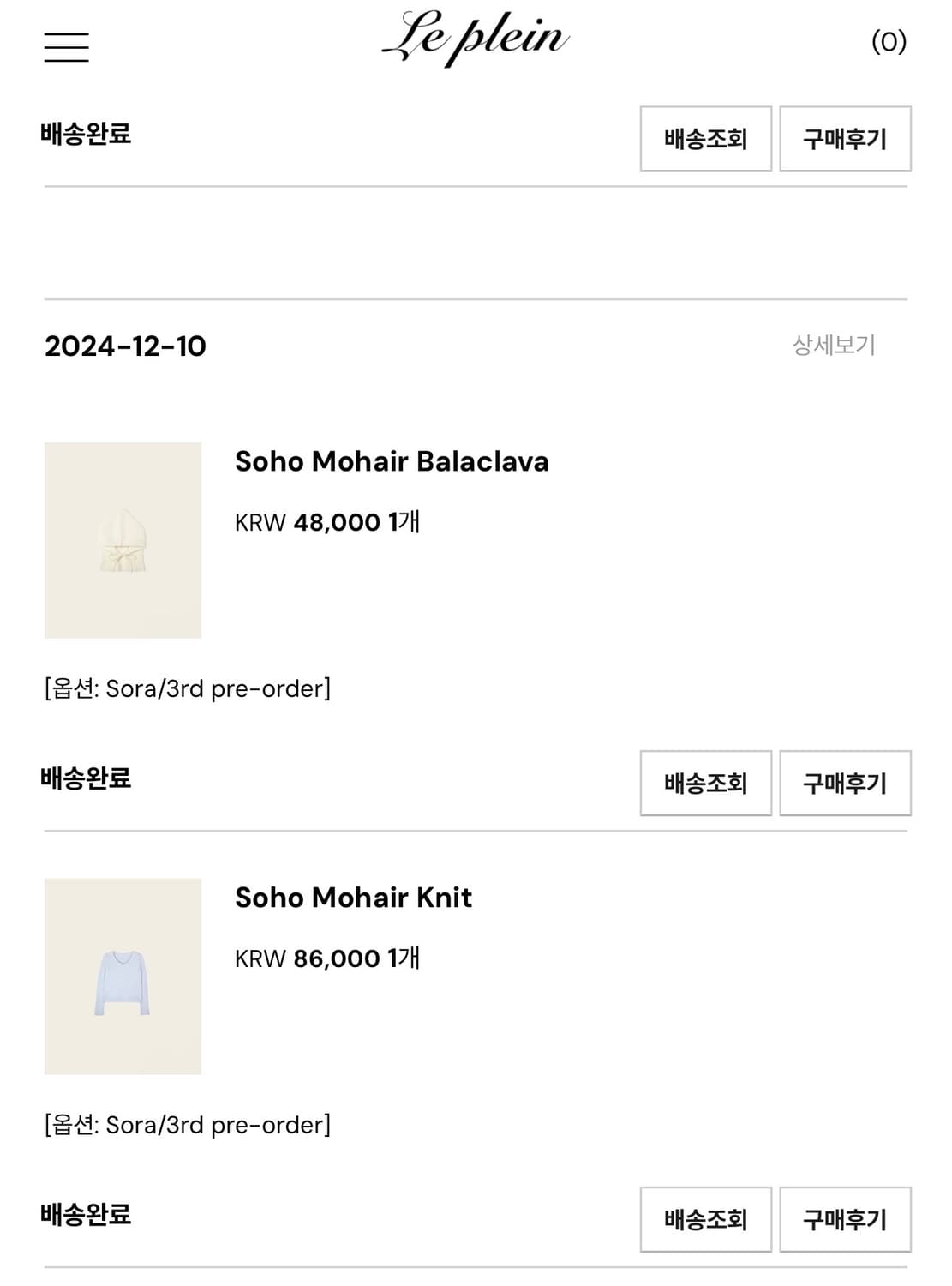Click 배송조회 under Soho Mohair Balaclava
Screen dimensions: 952x1286
pos(705,783)
